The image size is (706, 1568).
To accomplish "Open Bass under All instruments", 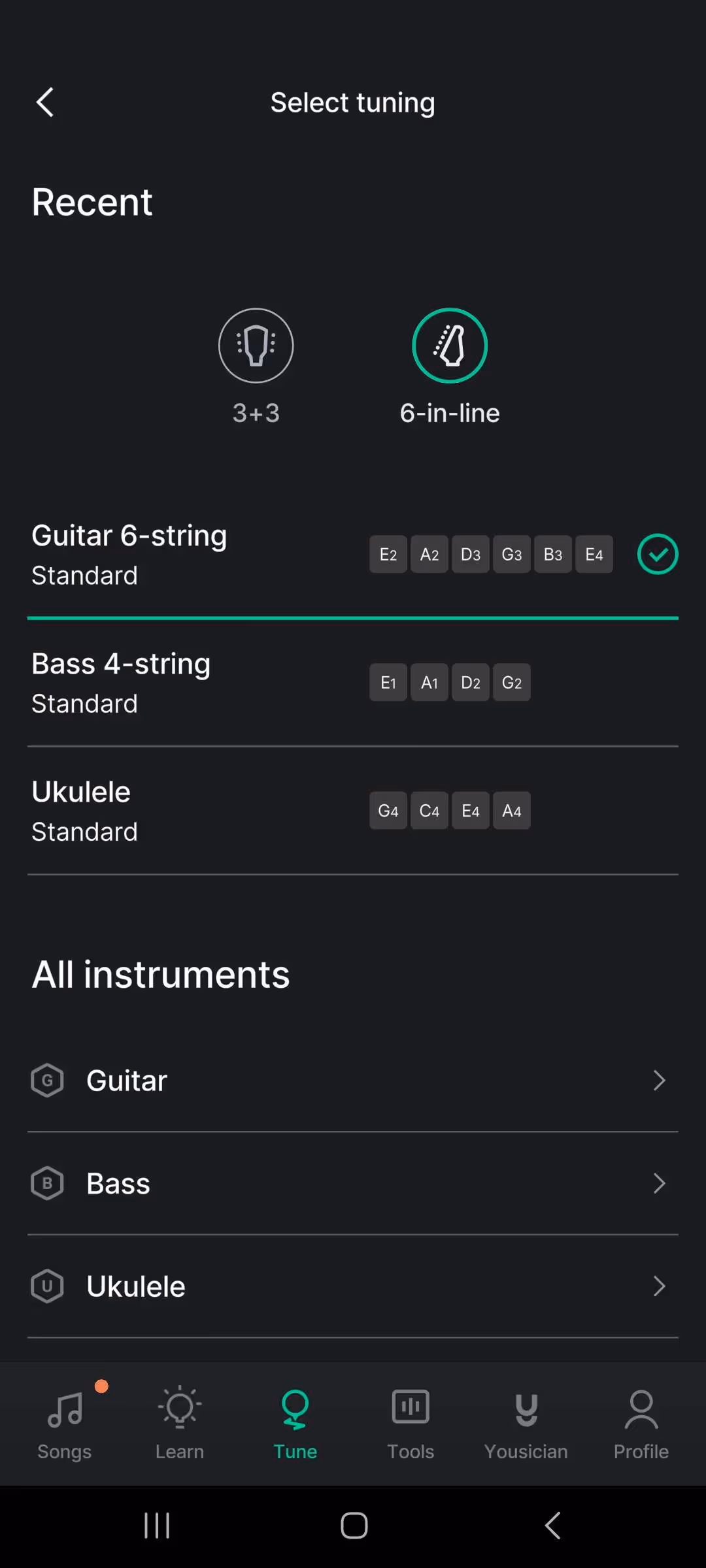I will click(x=353, y=1183).
